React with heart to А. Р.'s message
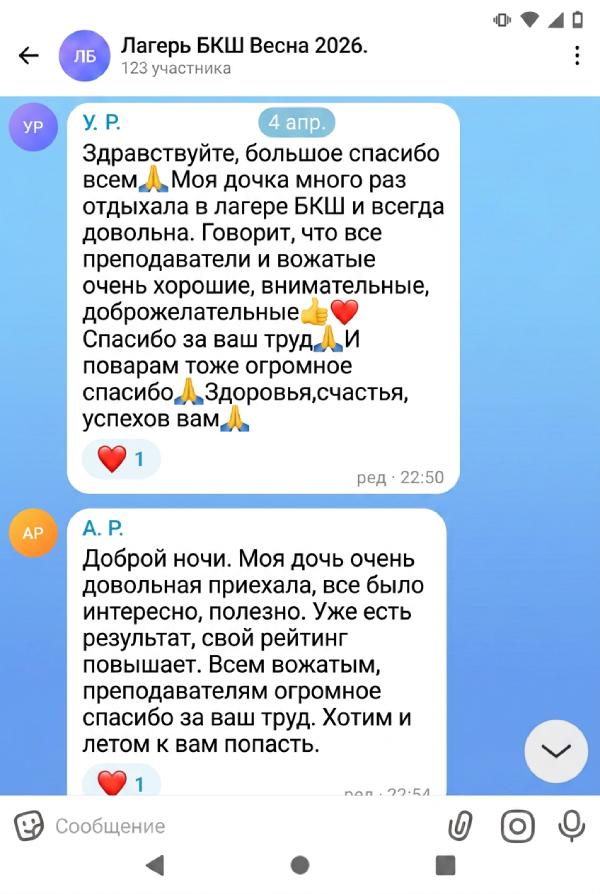Screen dimensions: 600x894 [x=120, y=781]
